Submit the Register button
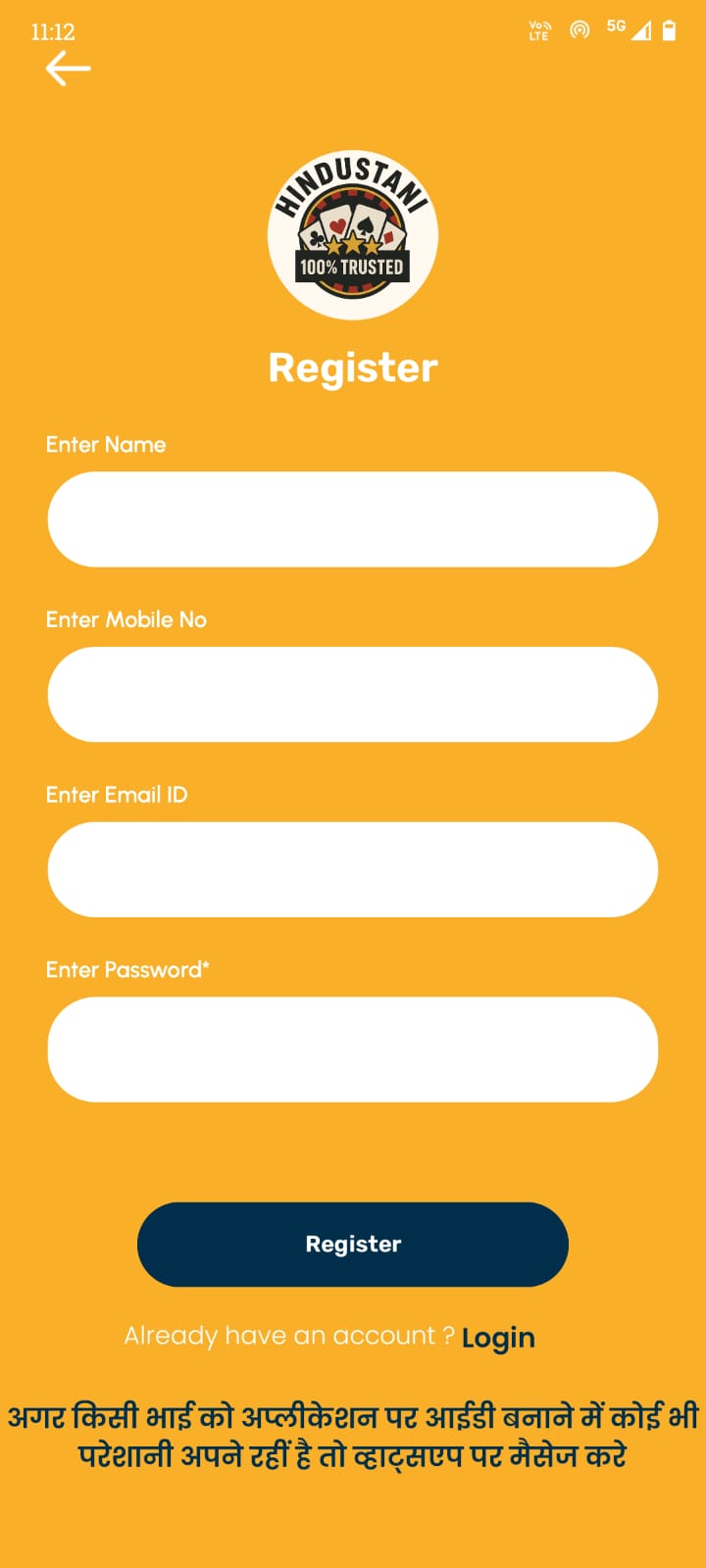 click(352, 1244)
